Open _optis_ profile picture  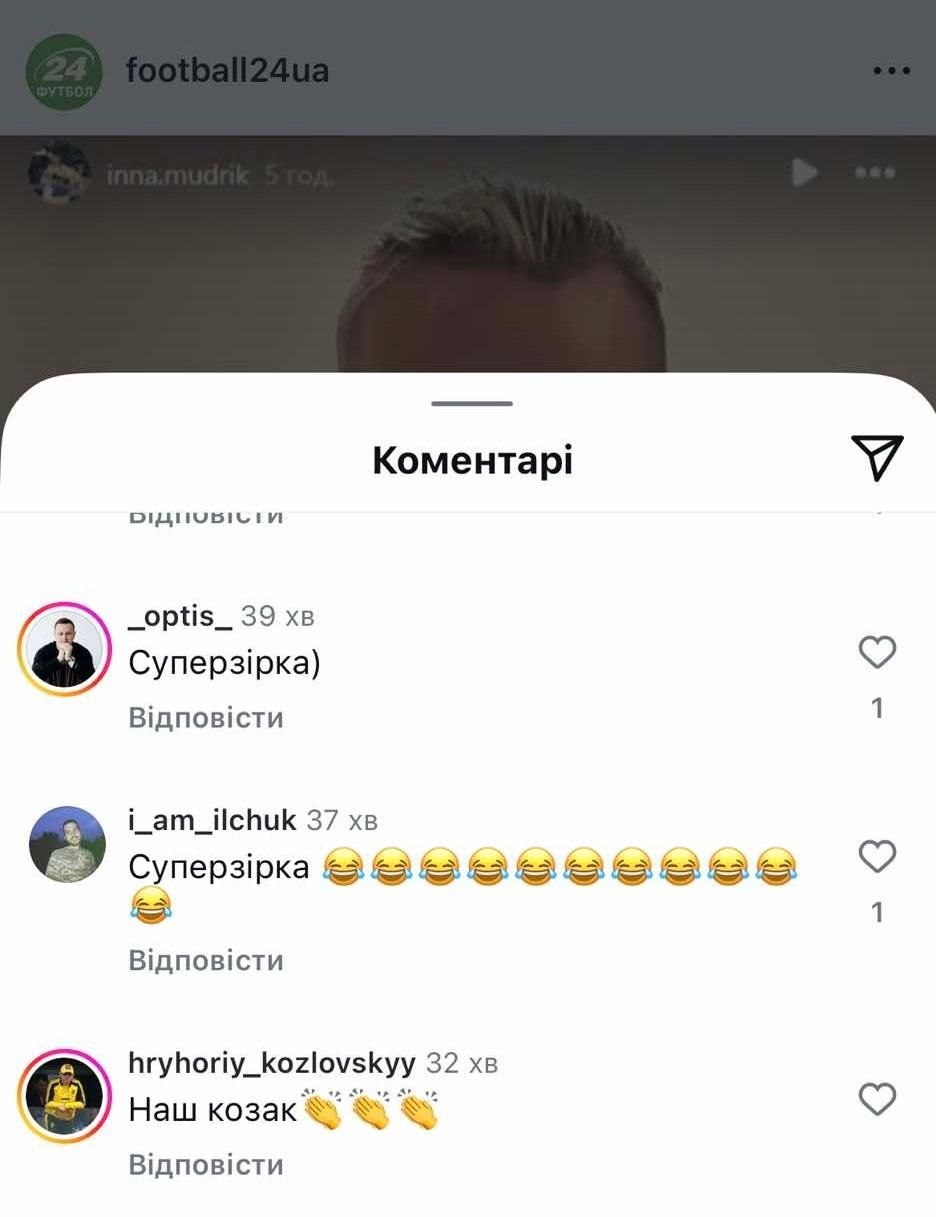pos(65,649)
